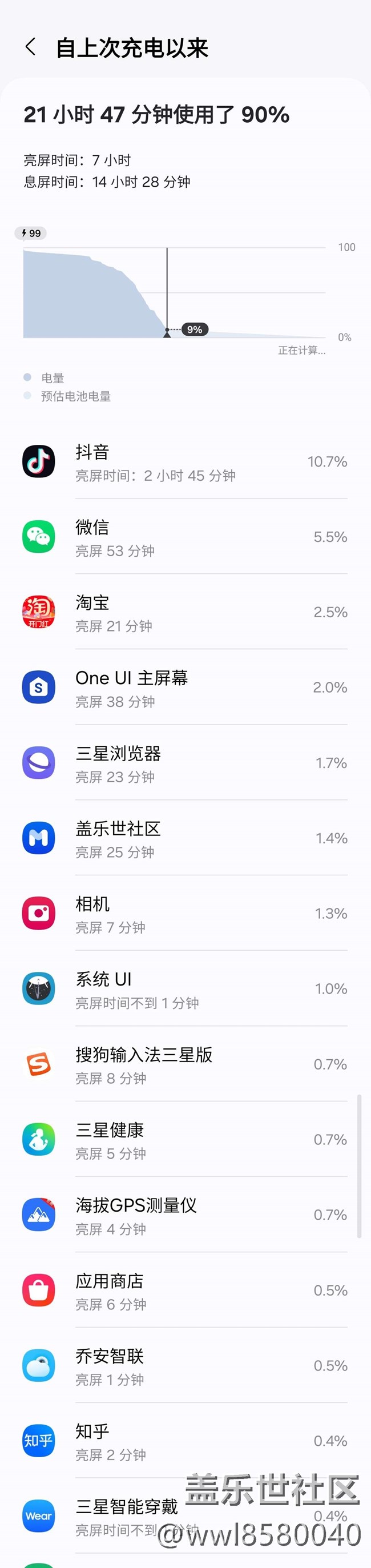This screenshot has height=1568, width=371.
Task: Open 抖音 battery usage details
Action: pos(183,462)
